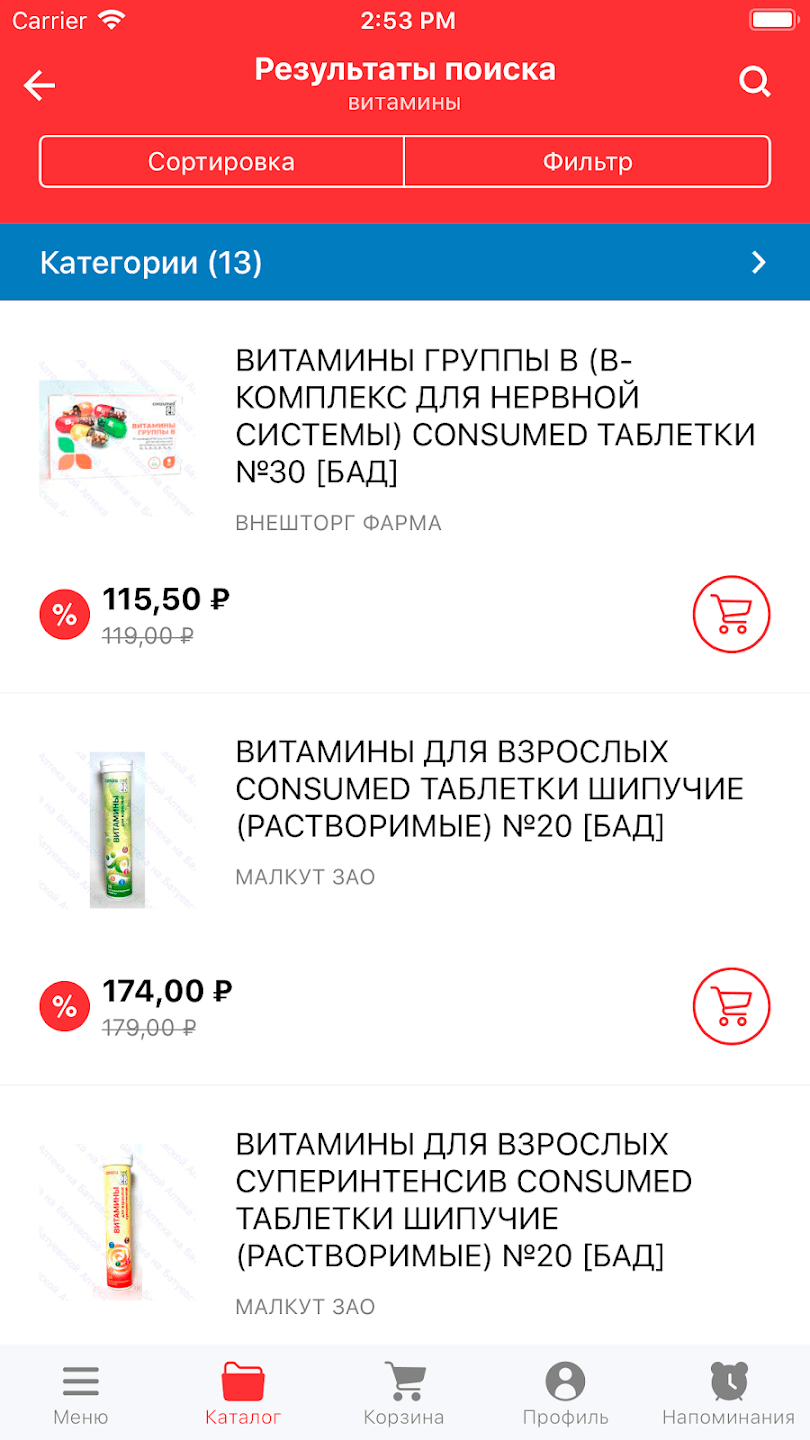This screenshot has width=810, height=1440.
Task: Open the Профиль tab
Action: [x=565, y=1394]
